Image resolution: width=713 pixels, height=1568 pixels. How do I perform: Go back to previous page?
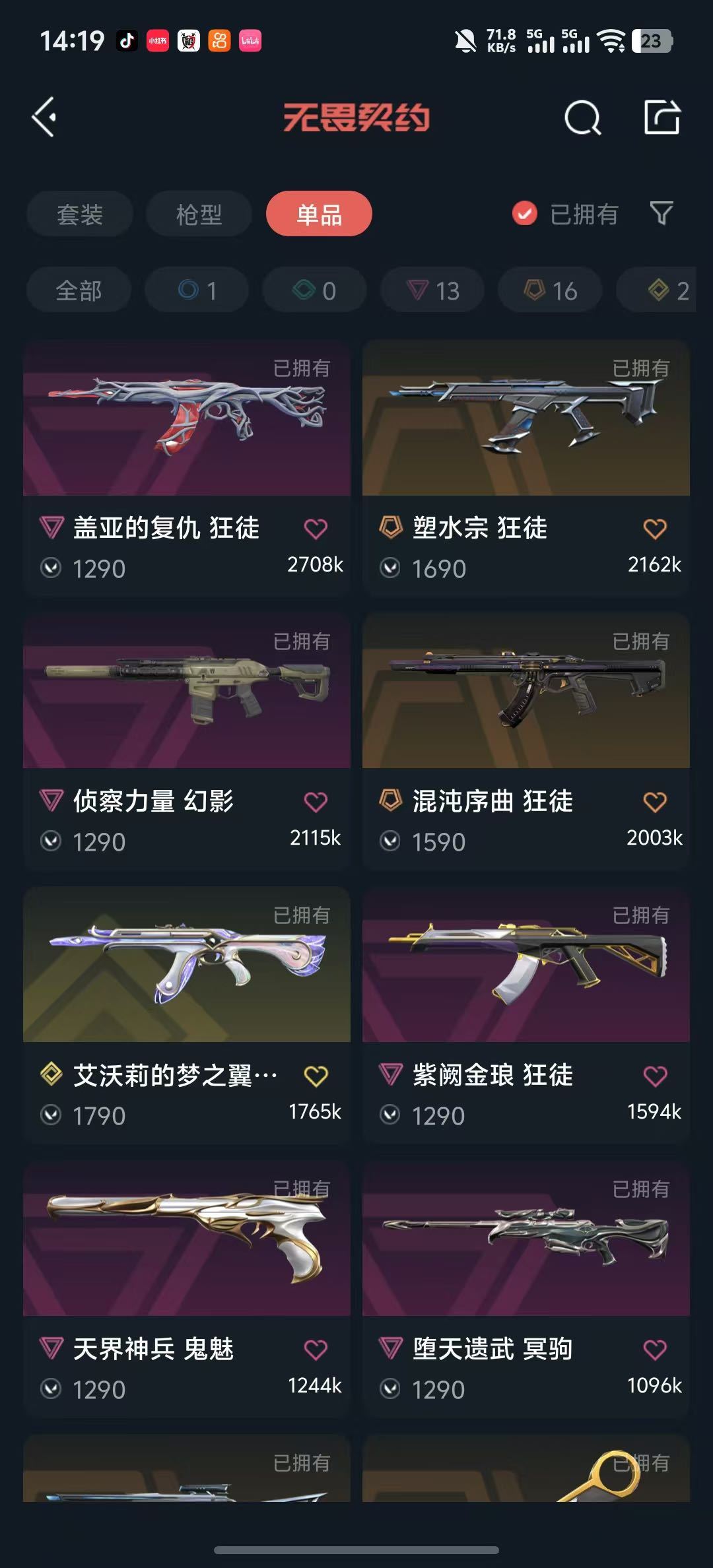click(45, 118)
